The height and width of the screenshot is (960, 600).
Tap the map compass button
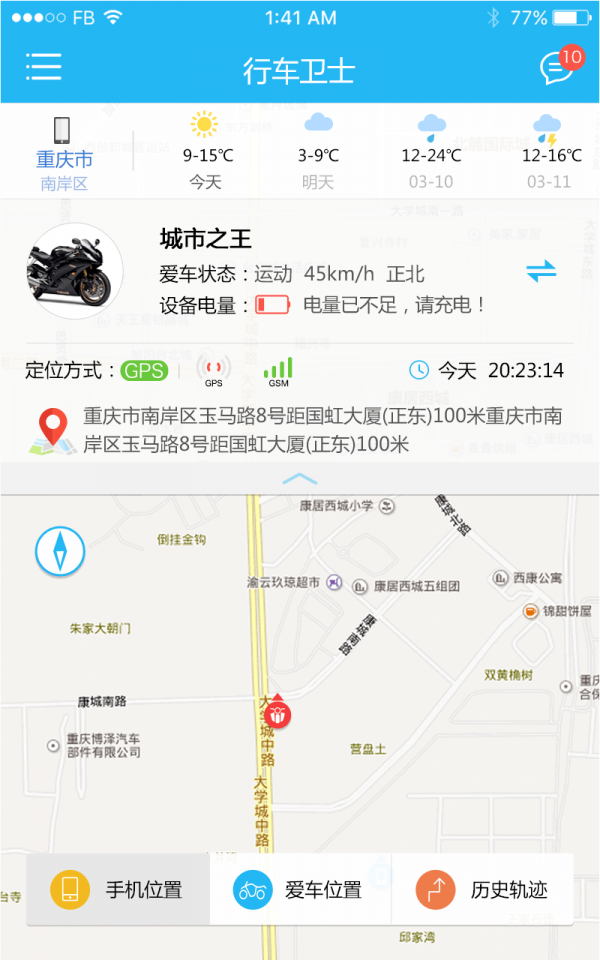(60, 551)
